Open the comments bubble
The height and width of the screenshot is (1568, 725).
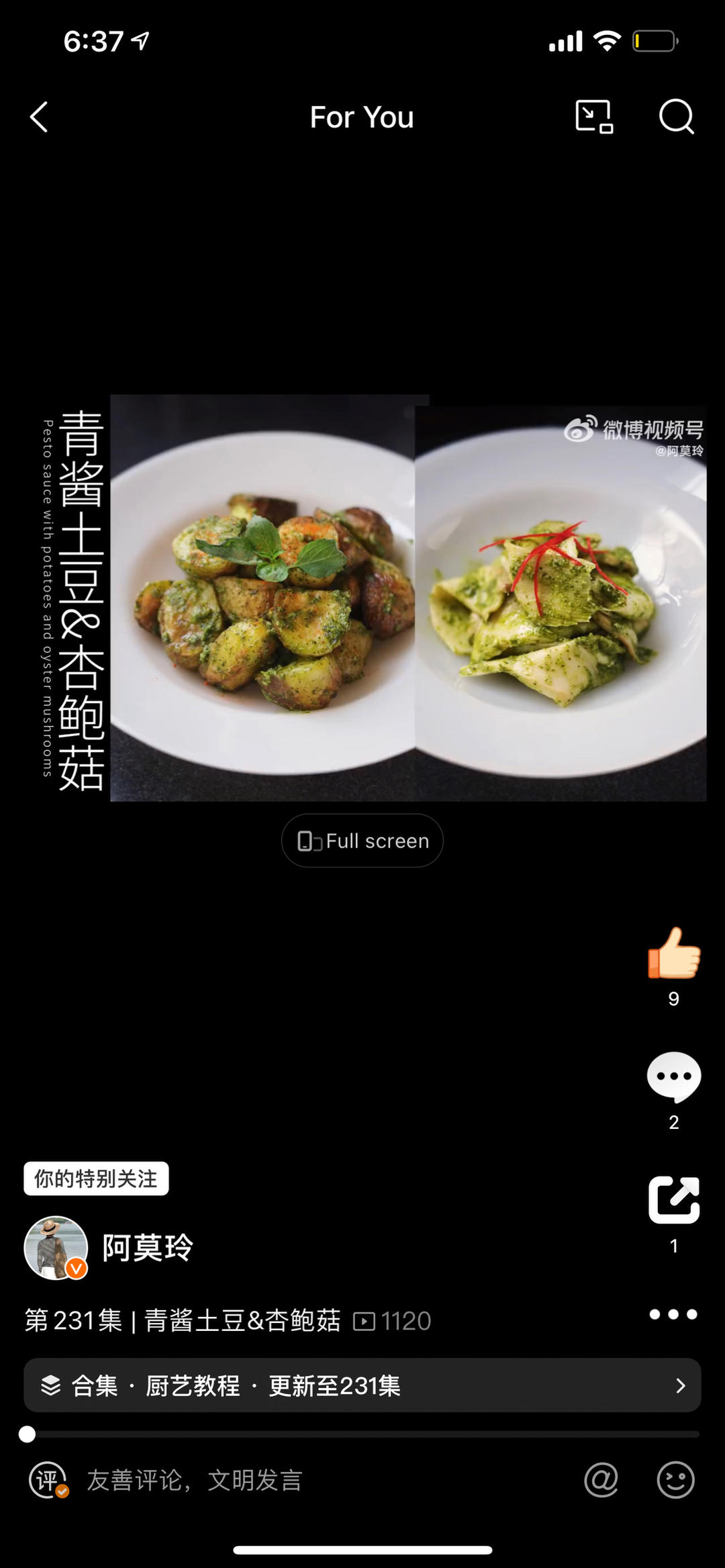(x=673, y=1076)
